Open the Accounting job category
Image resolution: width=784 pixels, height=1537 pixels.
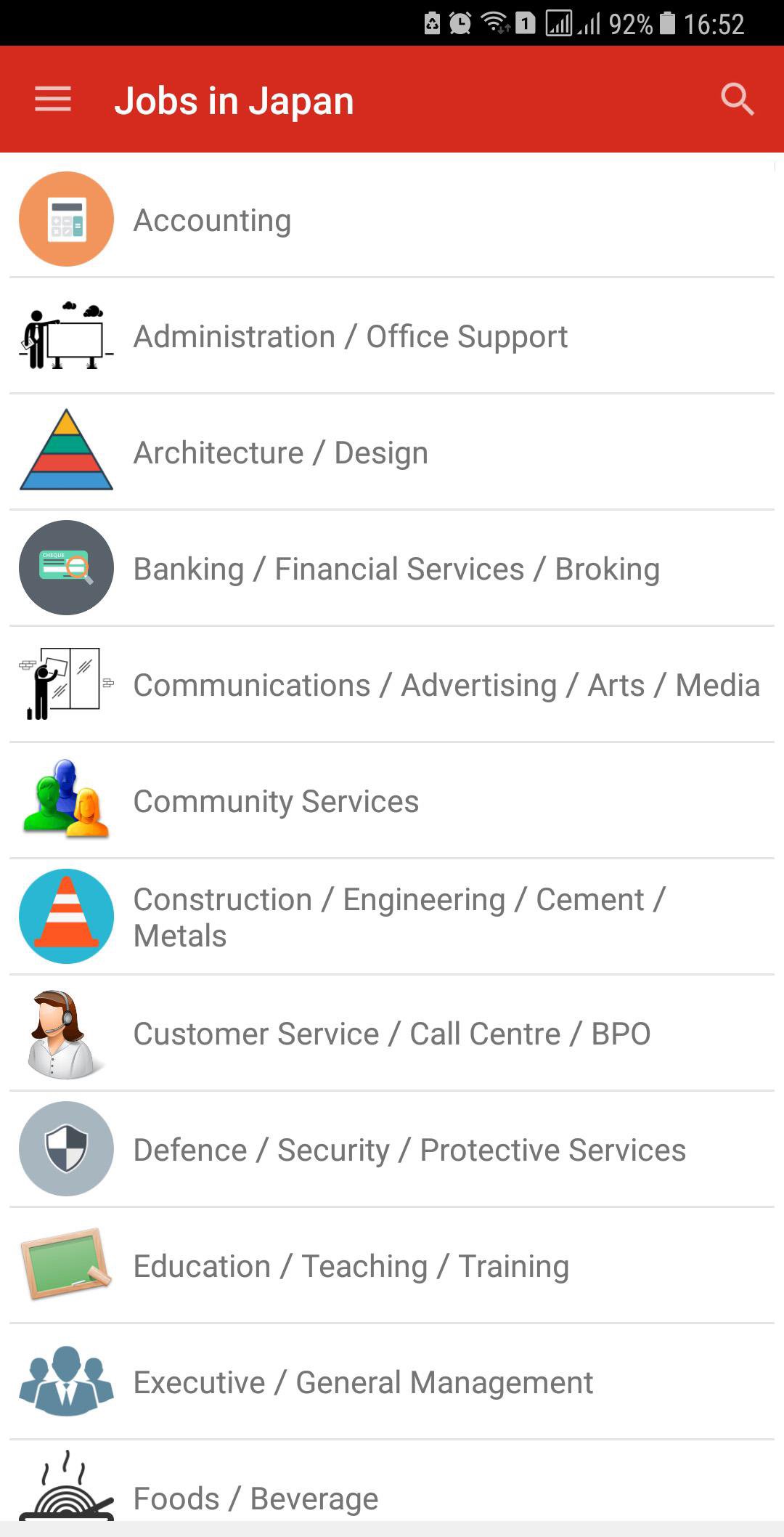213,220
